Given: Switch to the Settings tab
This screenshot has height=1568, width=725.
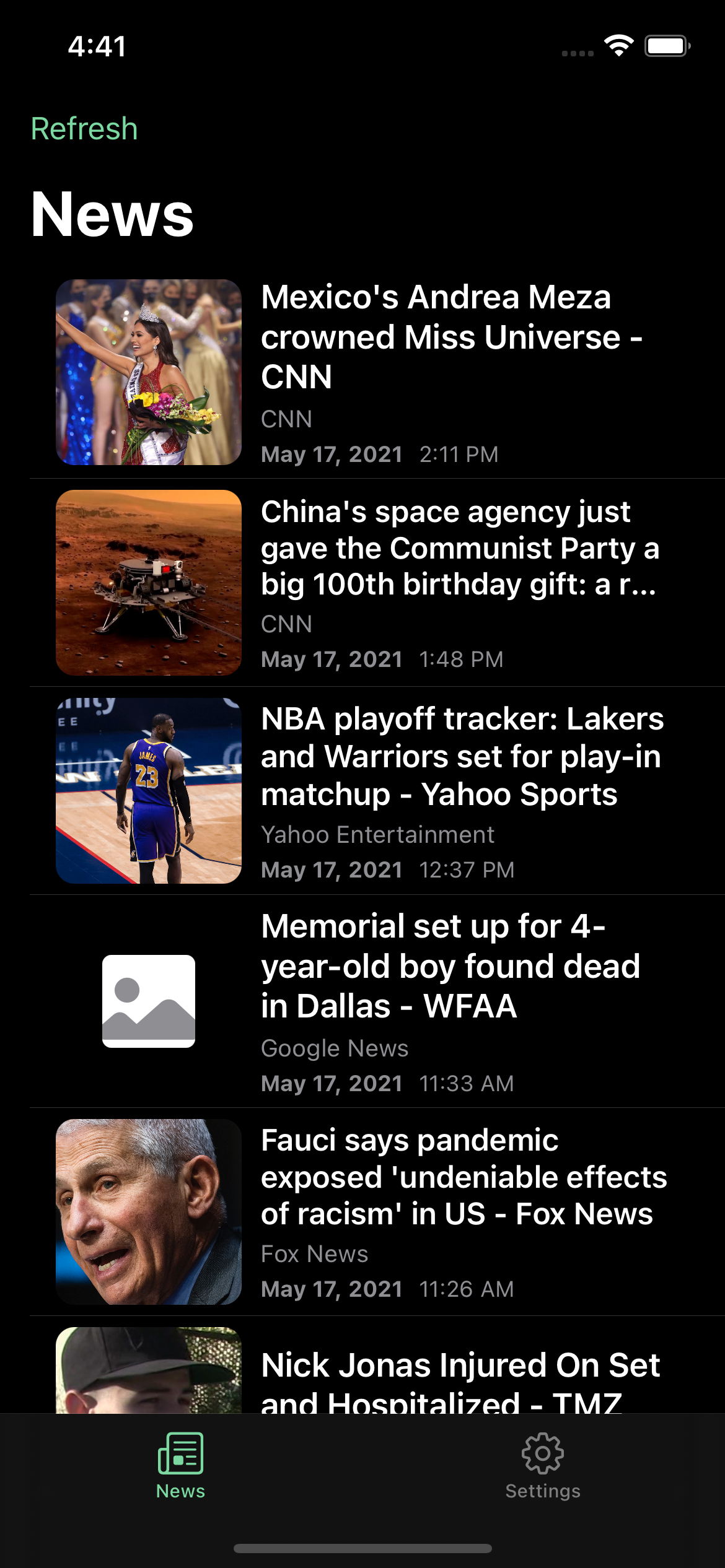Looking at the screenshot, I should click(542, 1465).
